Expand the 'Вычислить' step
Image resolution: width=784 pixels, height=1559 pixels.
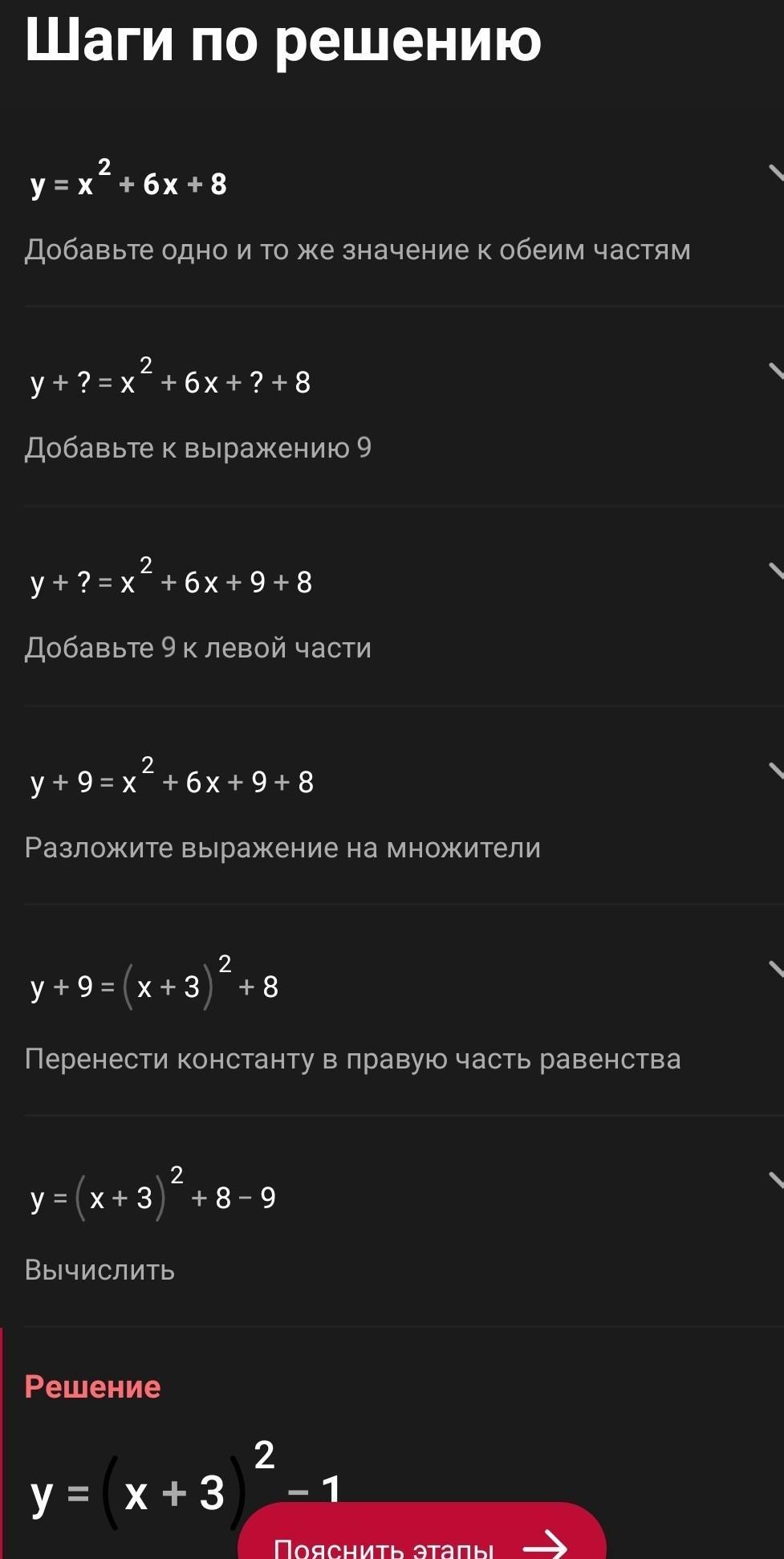(x=774, y=1181)
